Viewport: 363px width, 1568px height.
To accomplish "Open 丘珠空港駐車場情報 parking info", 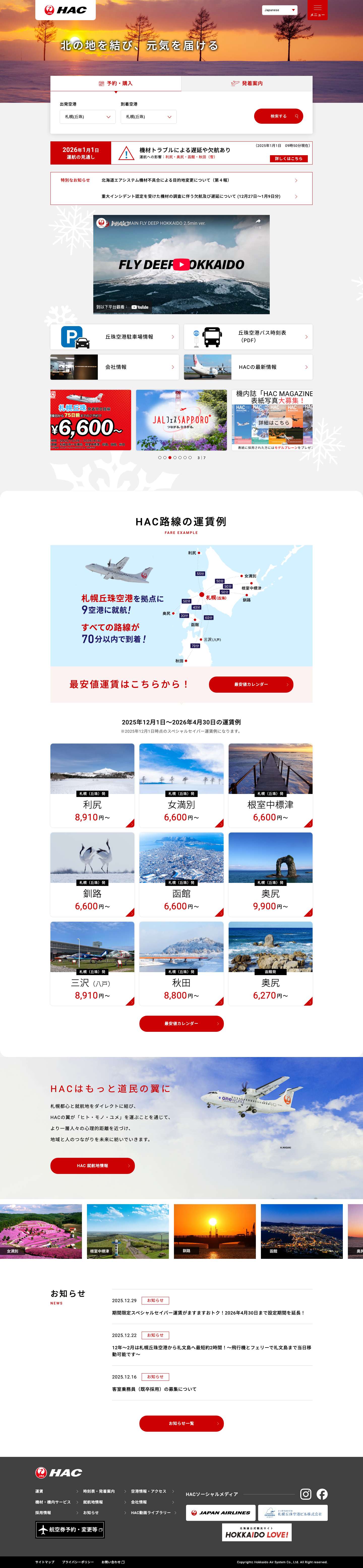I will tap(114, 337).
